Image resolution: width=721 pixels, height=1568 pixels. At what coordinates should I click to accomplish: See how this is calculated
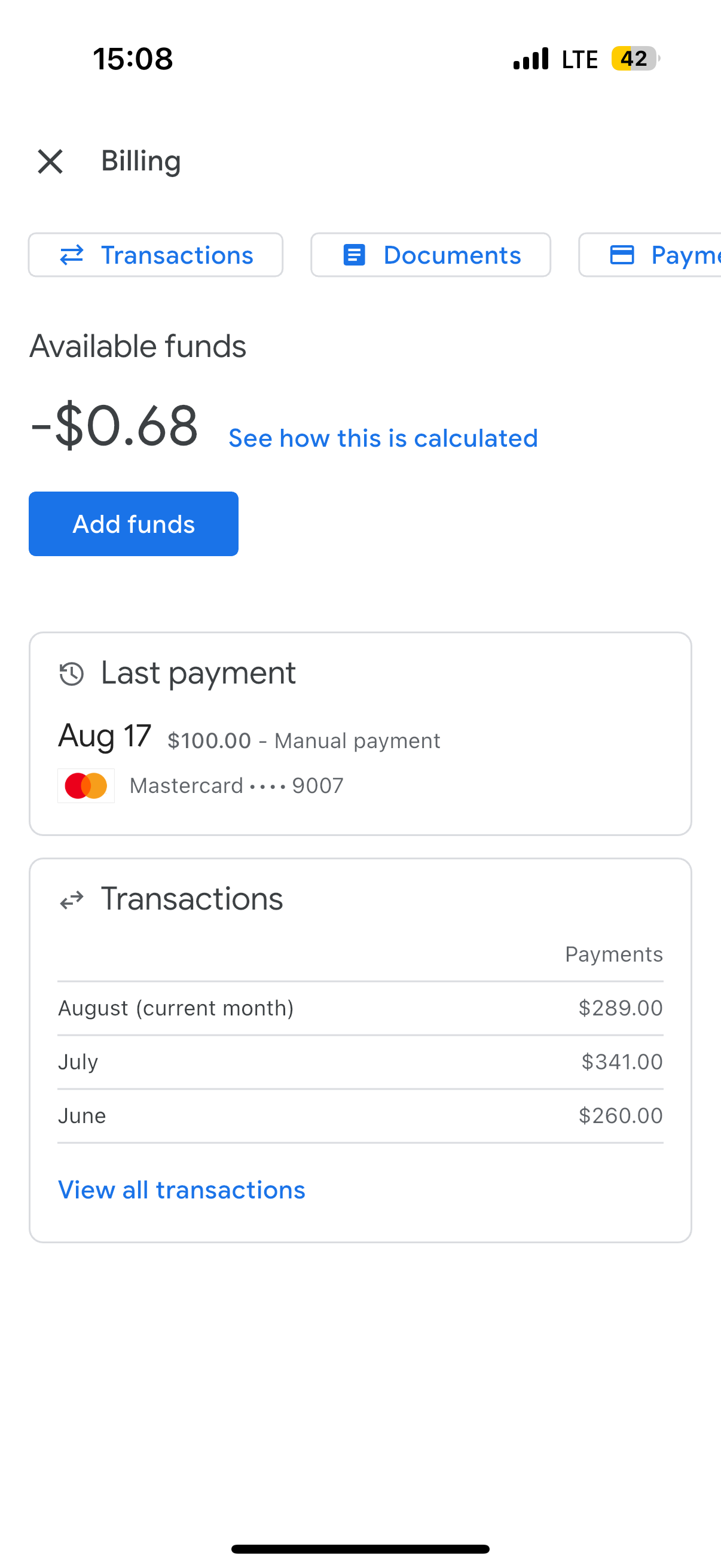383,438
